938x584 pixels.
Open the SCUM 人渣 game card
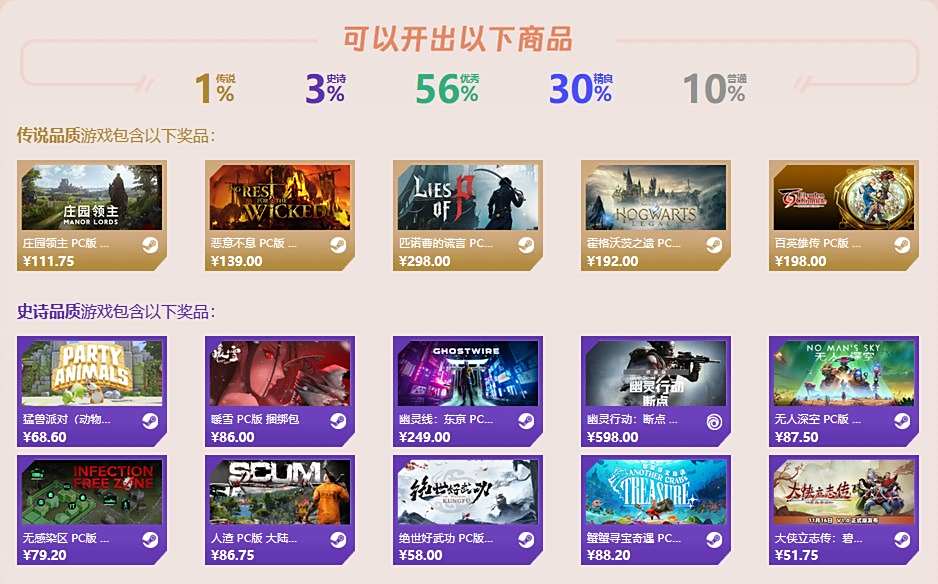(x=280, y=509)
